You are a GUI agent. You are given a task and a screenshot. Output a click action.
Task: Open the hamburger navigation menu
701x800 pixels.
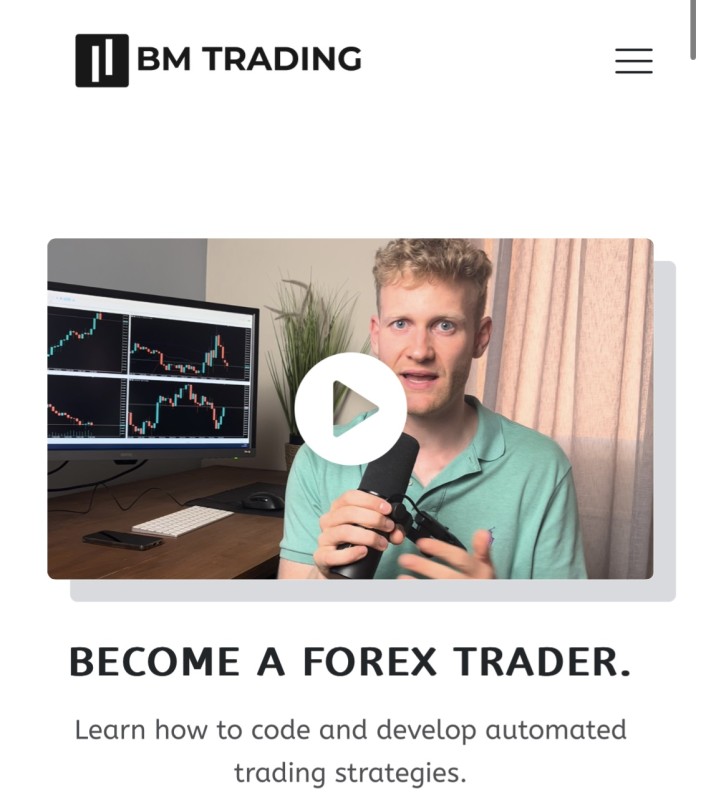pos(633,61)
